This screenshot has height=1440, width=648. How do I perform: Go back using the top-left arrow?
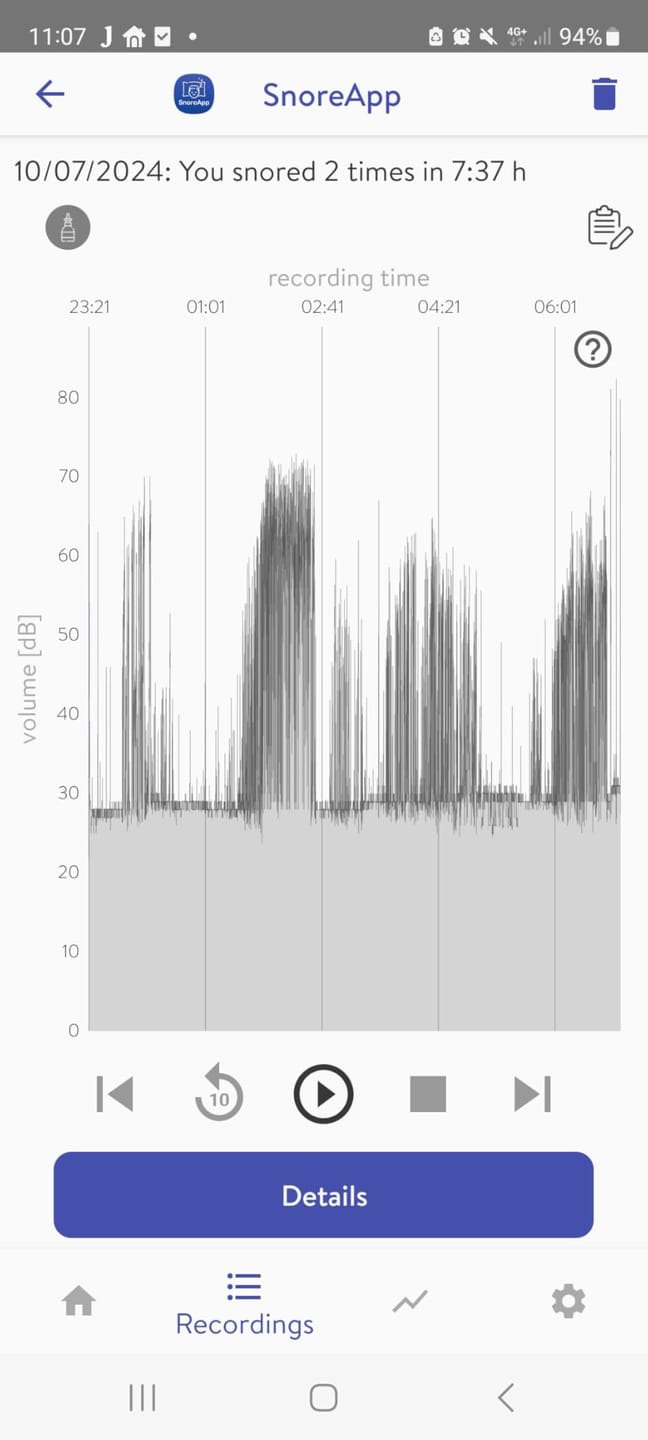pos(50,94)
